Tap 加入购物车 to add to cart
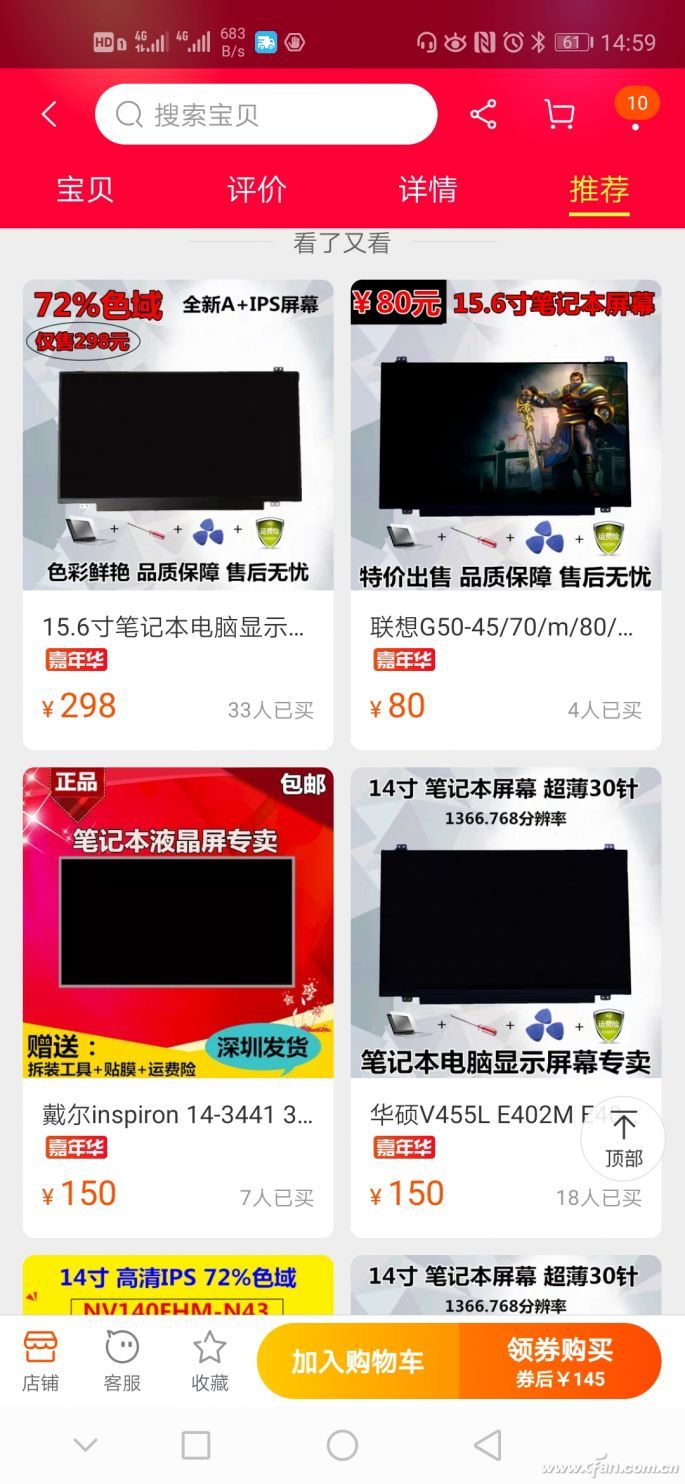Viewport: 685px width, 1484px height. coord(358,1361)
